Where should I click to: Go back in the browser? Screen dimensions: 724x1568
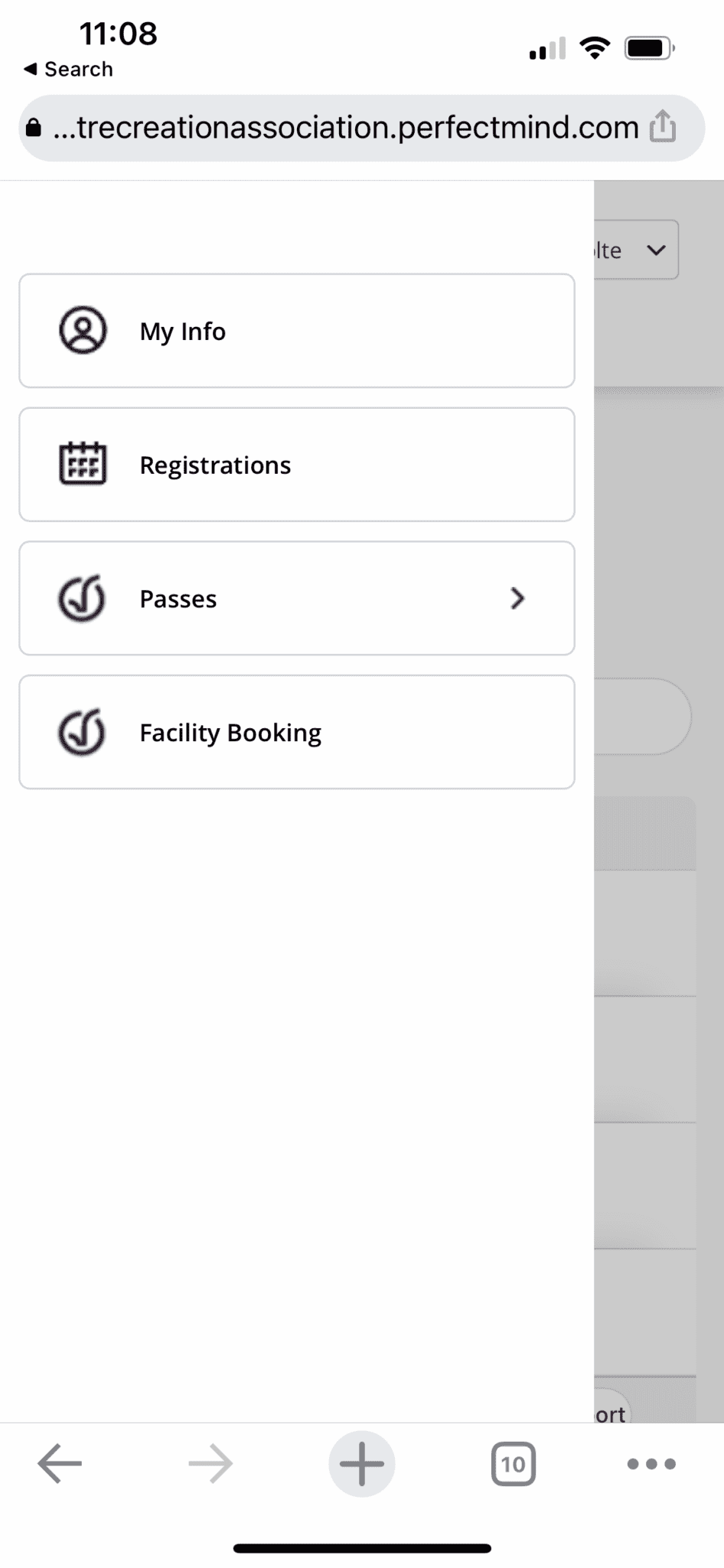60,1464
